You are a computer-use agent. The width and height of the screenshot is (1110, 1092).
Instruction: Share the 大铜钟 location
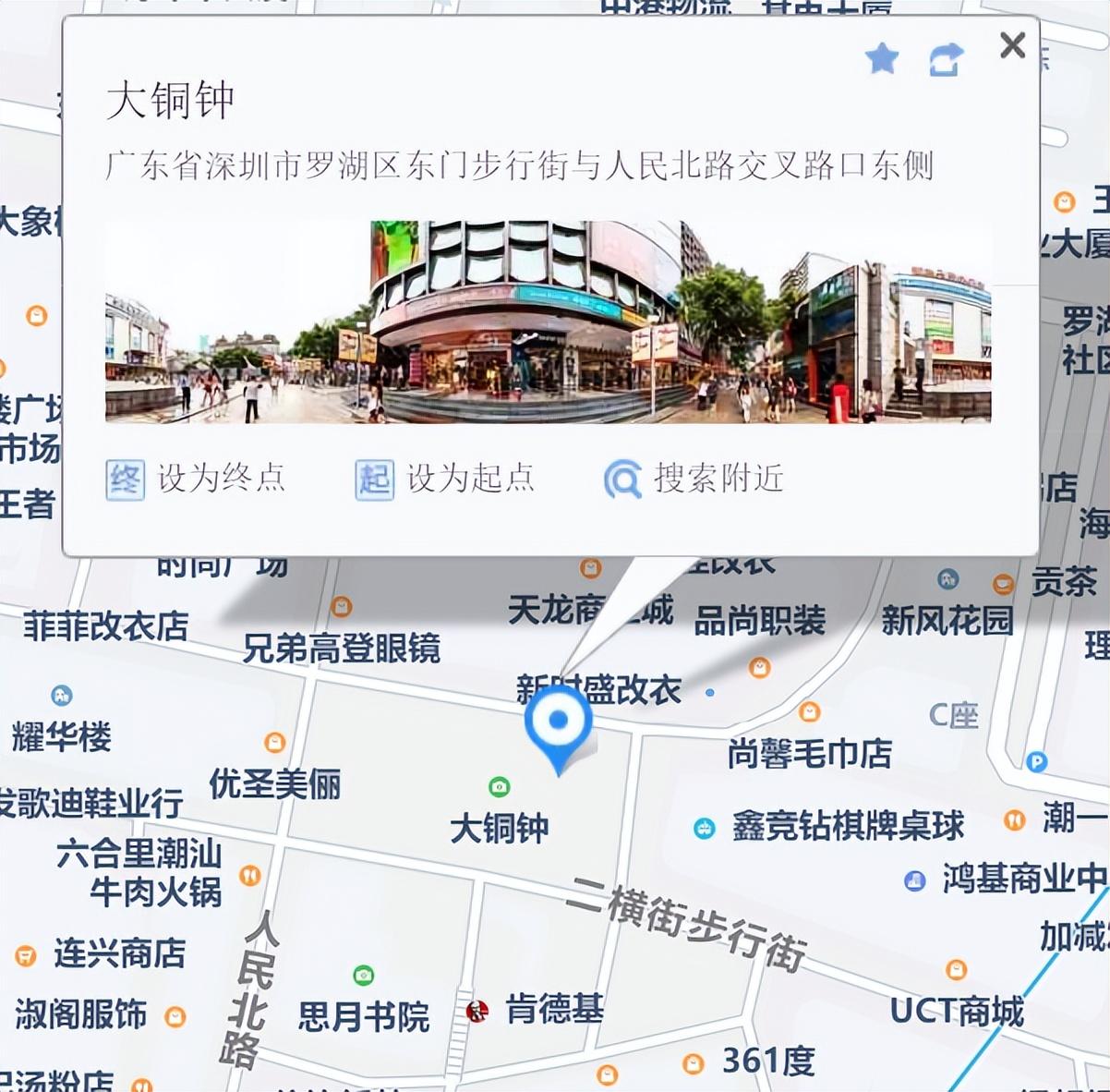pos(946,60)
